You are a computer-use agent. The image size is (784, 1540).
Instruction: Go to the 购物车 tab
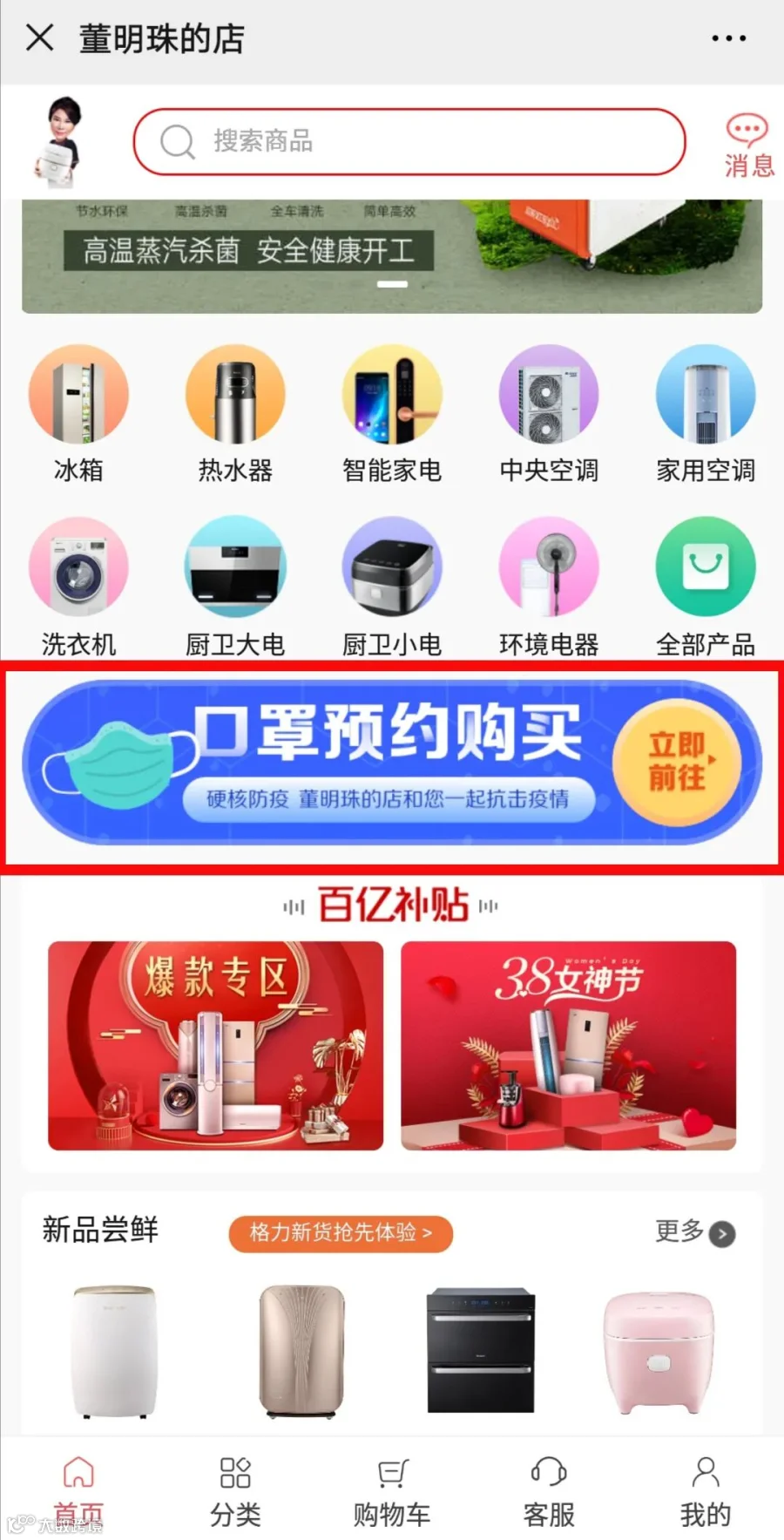392,1492
